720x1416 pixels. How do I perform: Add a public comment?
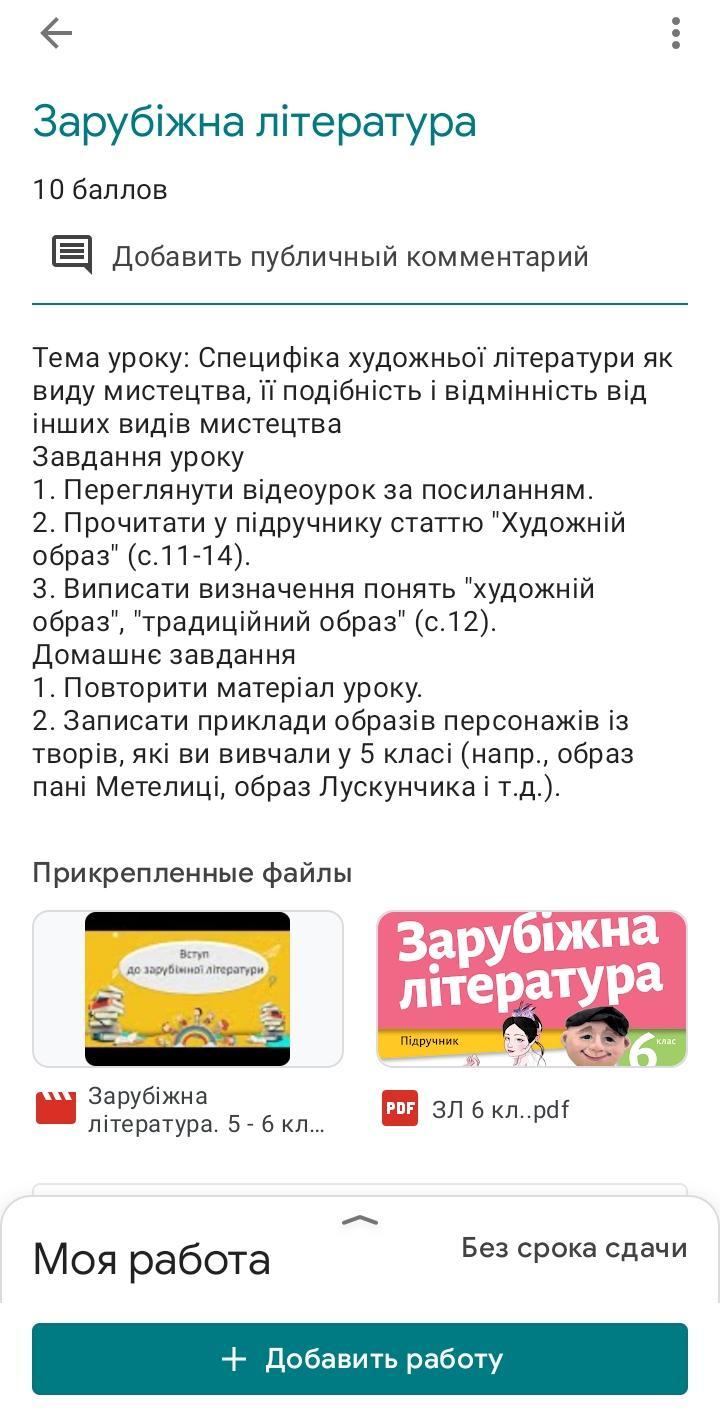pos(349,257)
